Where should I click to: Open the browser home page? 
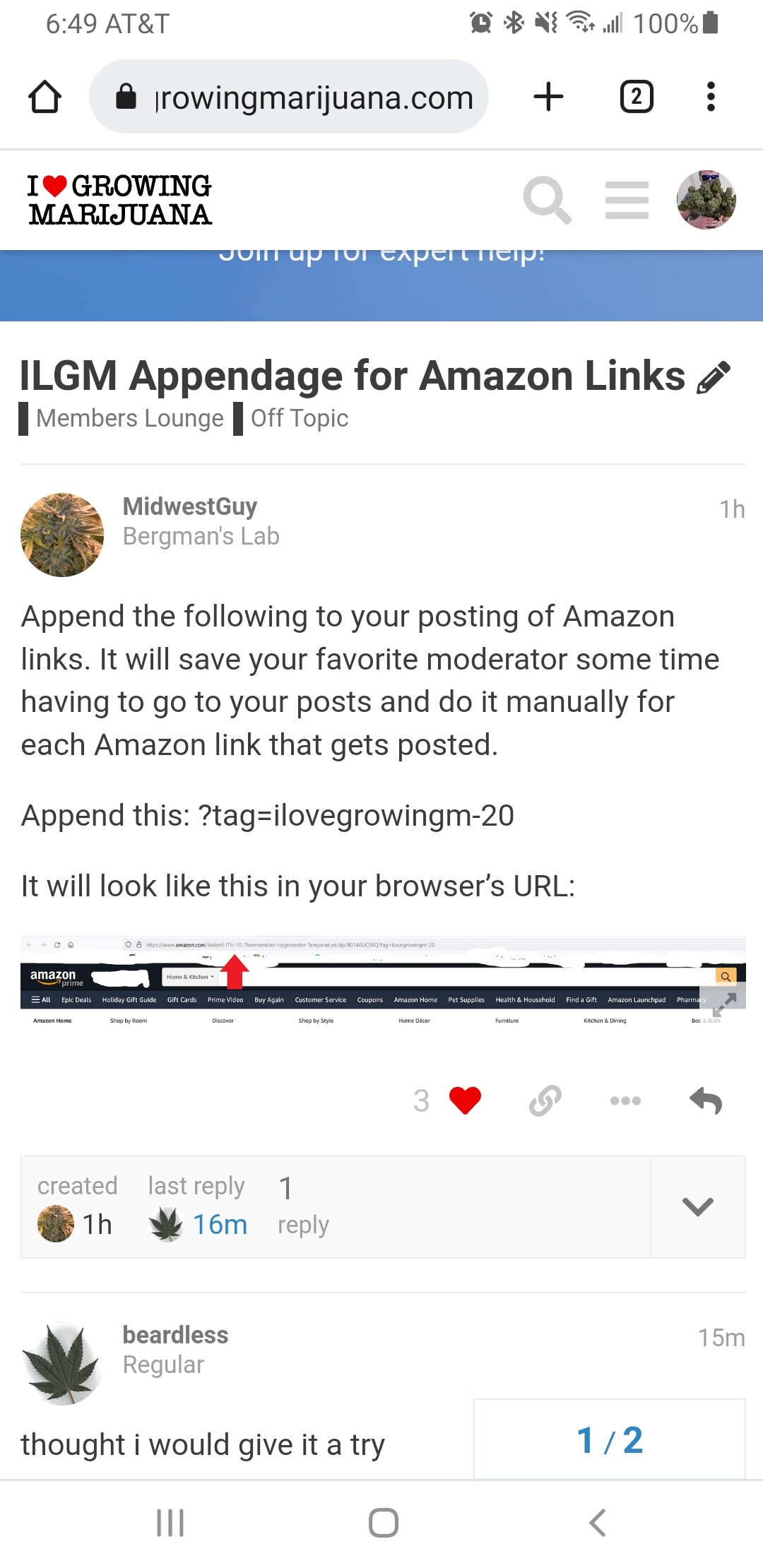coord(45,97)
